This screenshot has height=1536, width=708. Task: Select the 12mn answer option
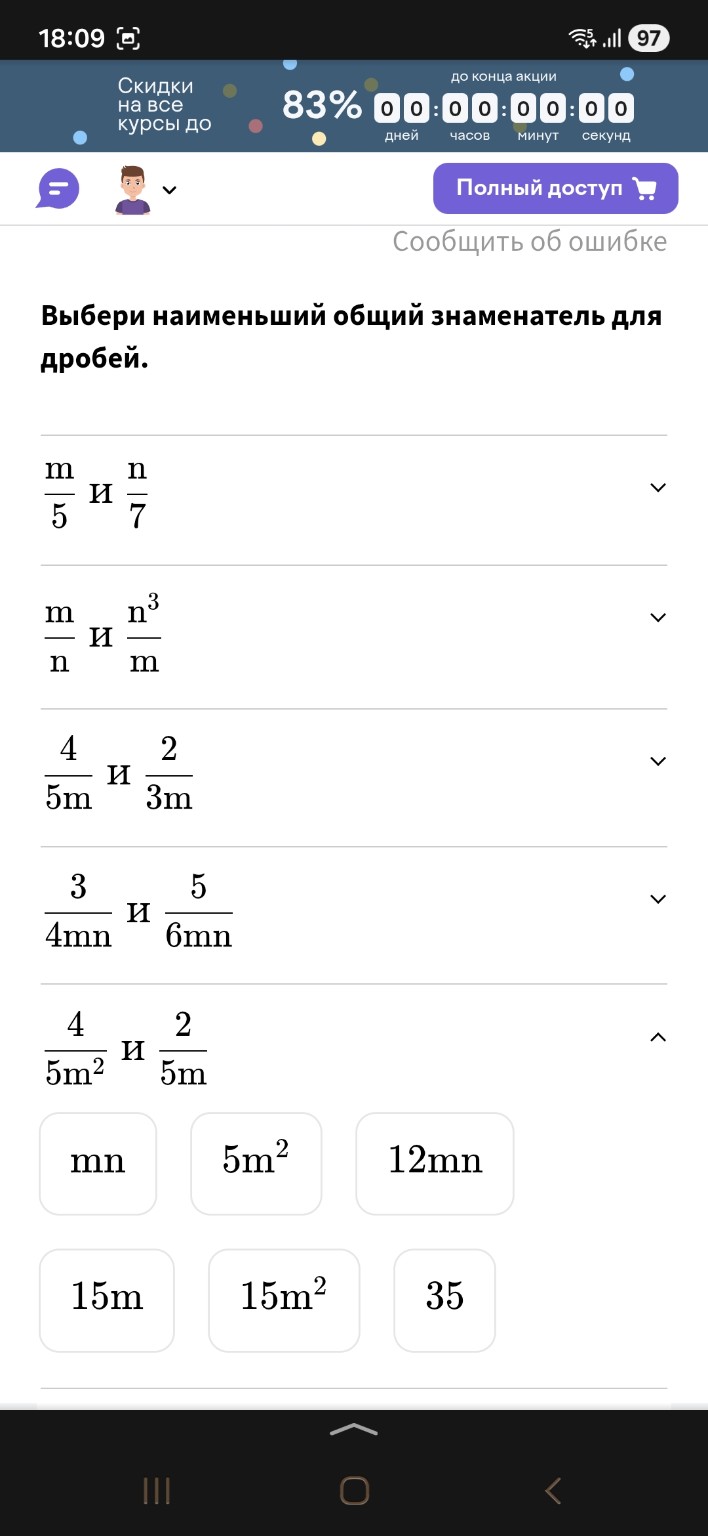pyautogui.click(x=435, y=1163)
